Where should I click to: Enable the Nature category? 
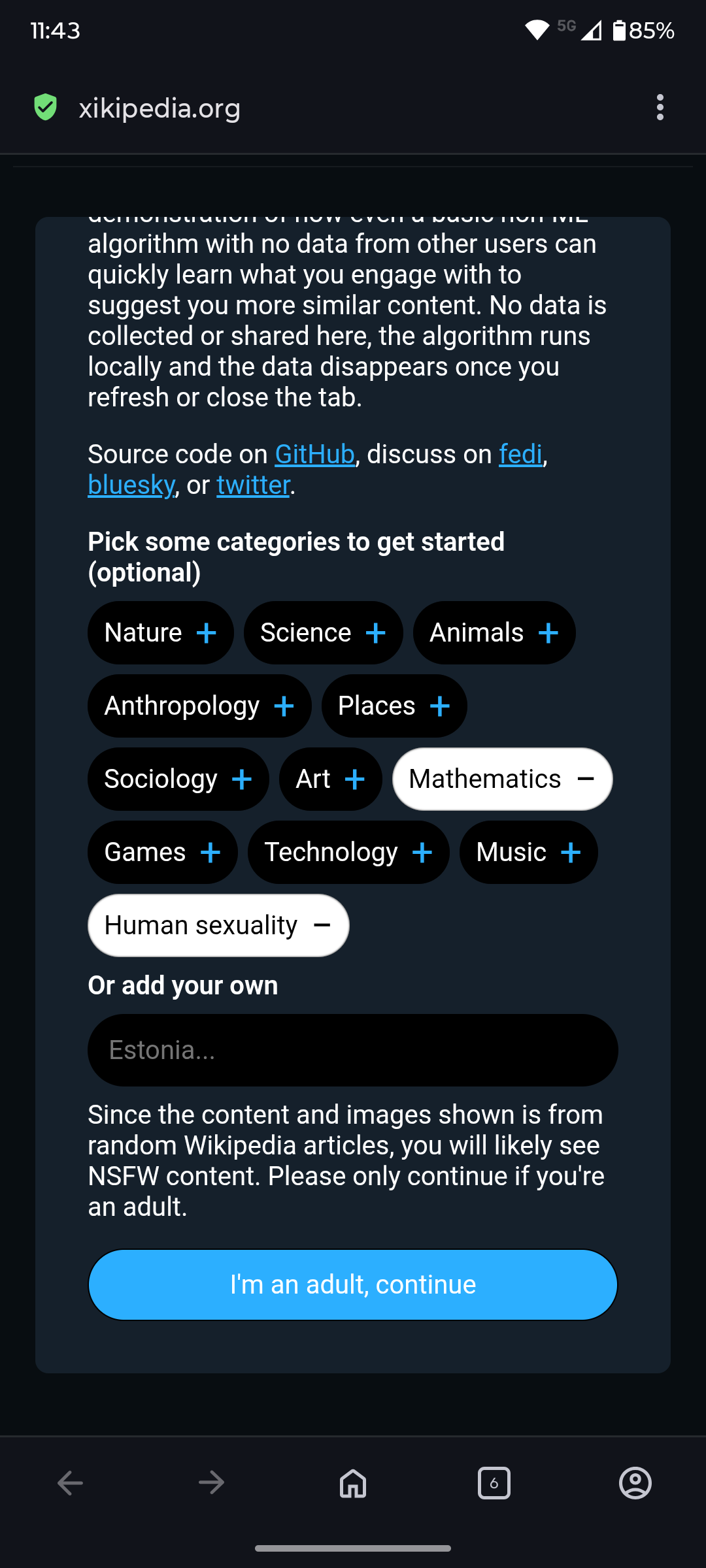click(x=160, y=632)
